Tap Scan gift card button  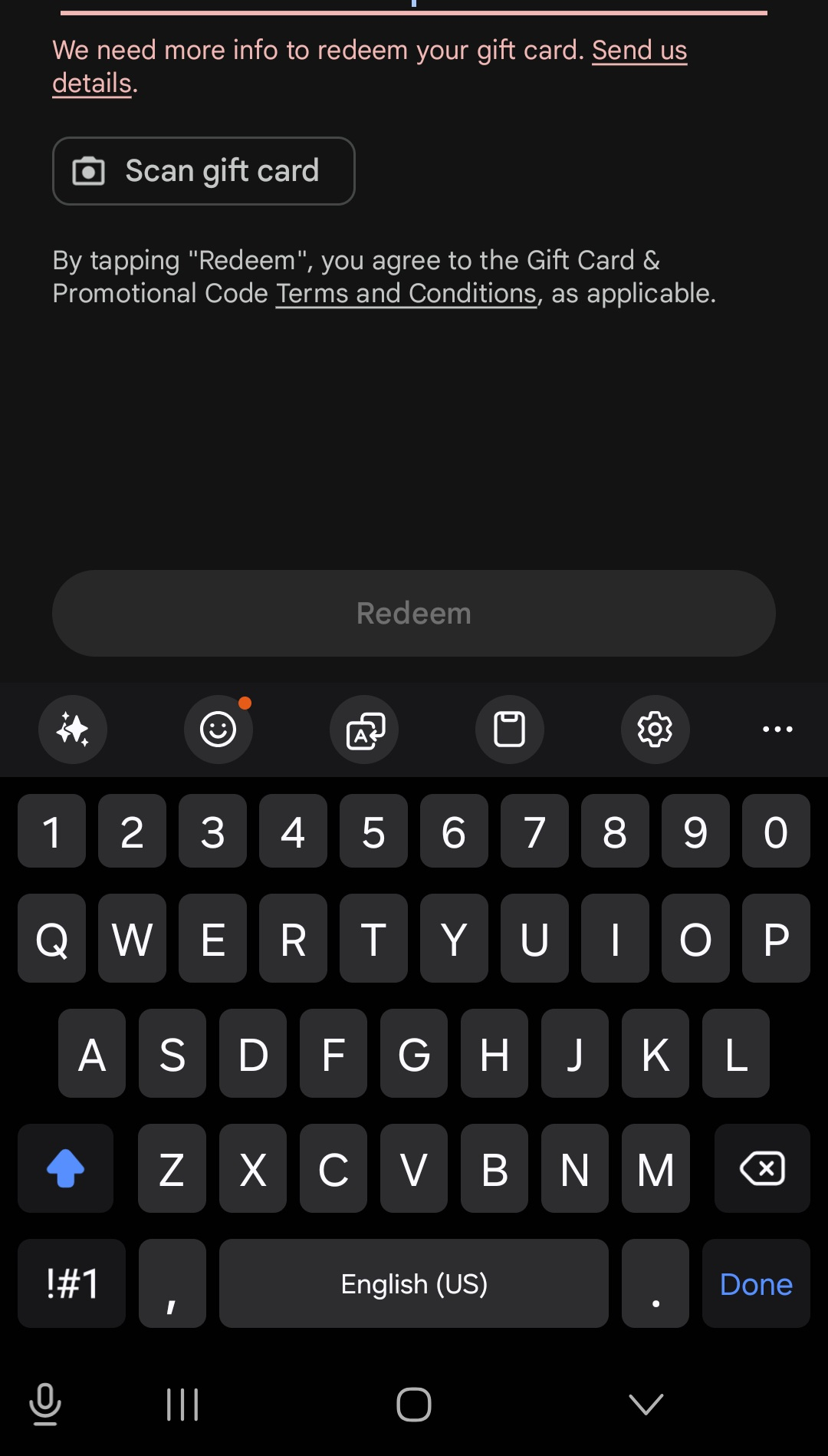click(x=204, y=171)
